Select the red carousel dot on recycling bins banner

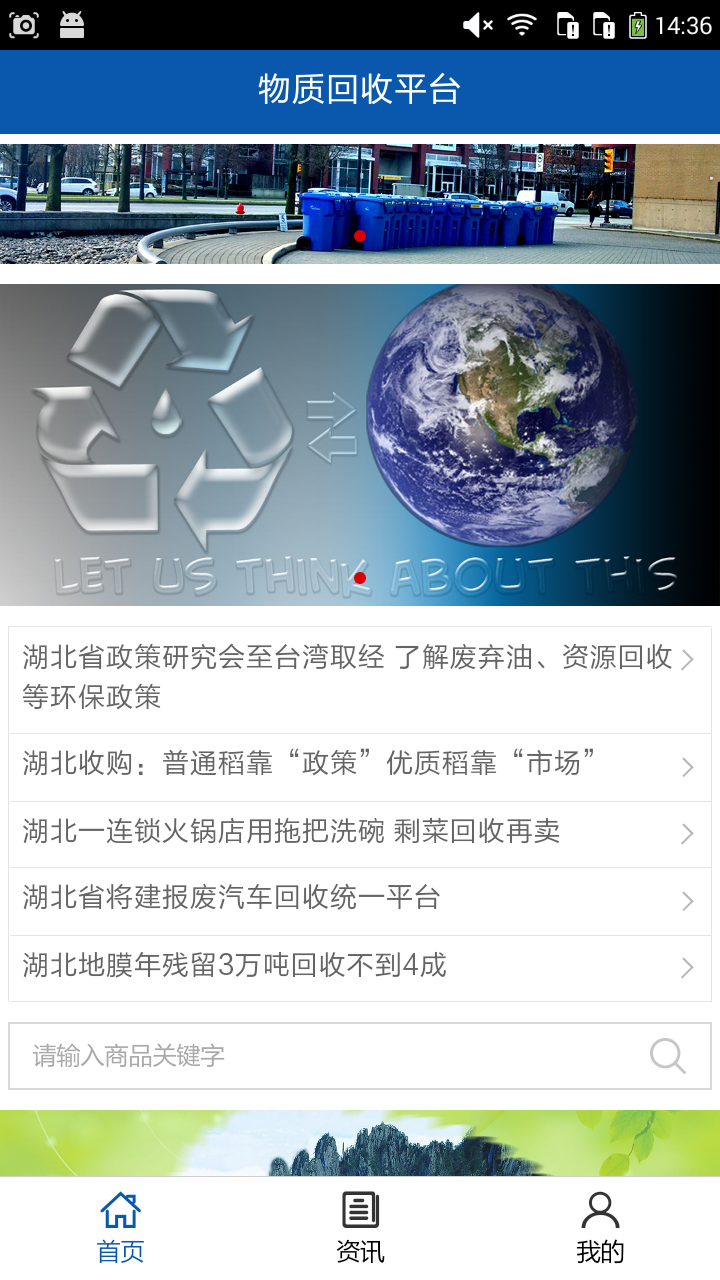click(x=358, y=235)
